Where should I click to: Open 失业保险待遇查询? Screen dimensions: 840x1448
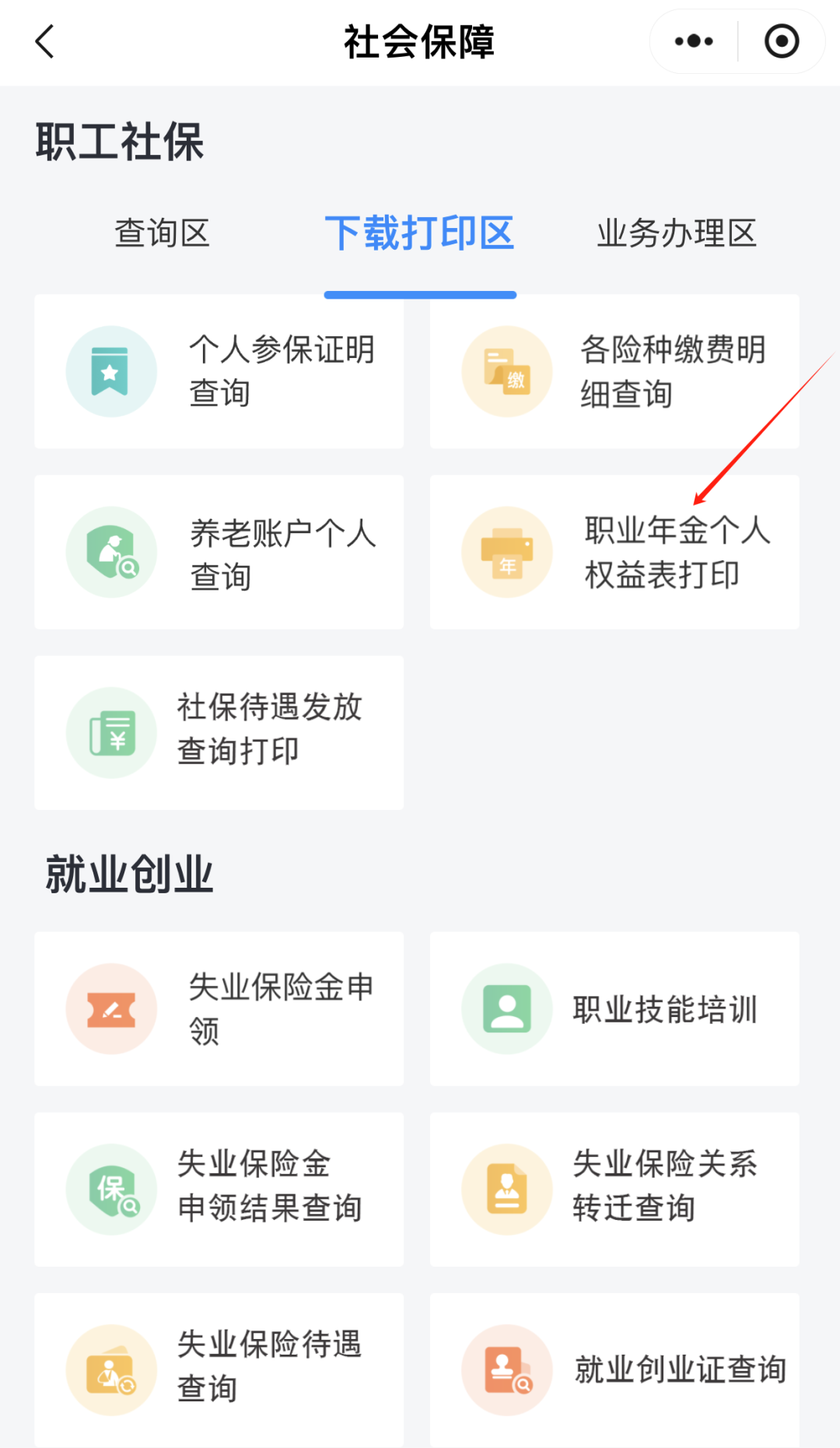(x=219, y=1370)
